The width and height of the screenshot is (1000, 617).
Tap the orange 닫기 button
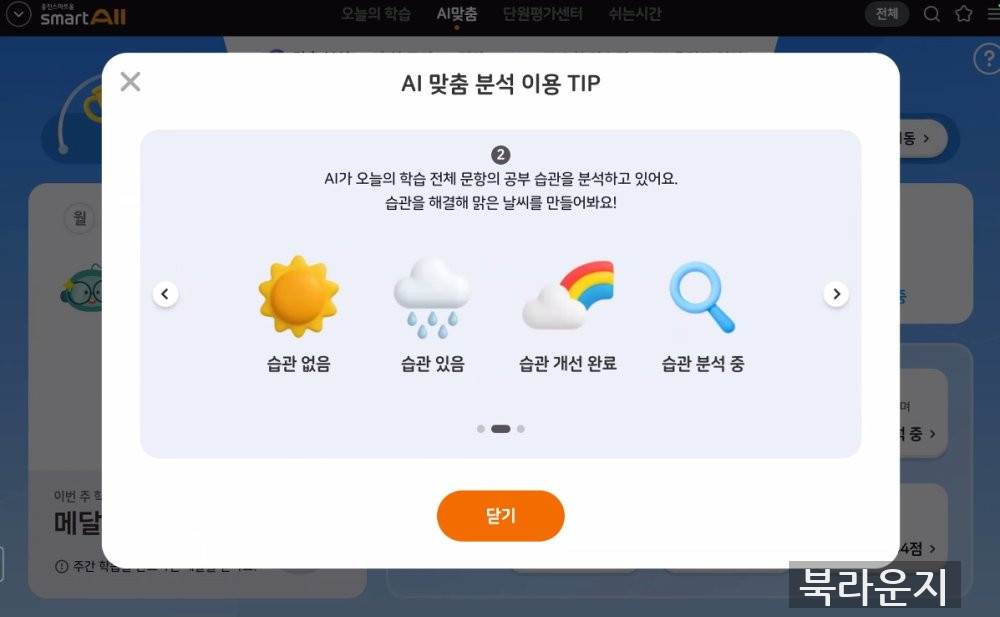[x=500, y=516]
